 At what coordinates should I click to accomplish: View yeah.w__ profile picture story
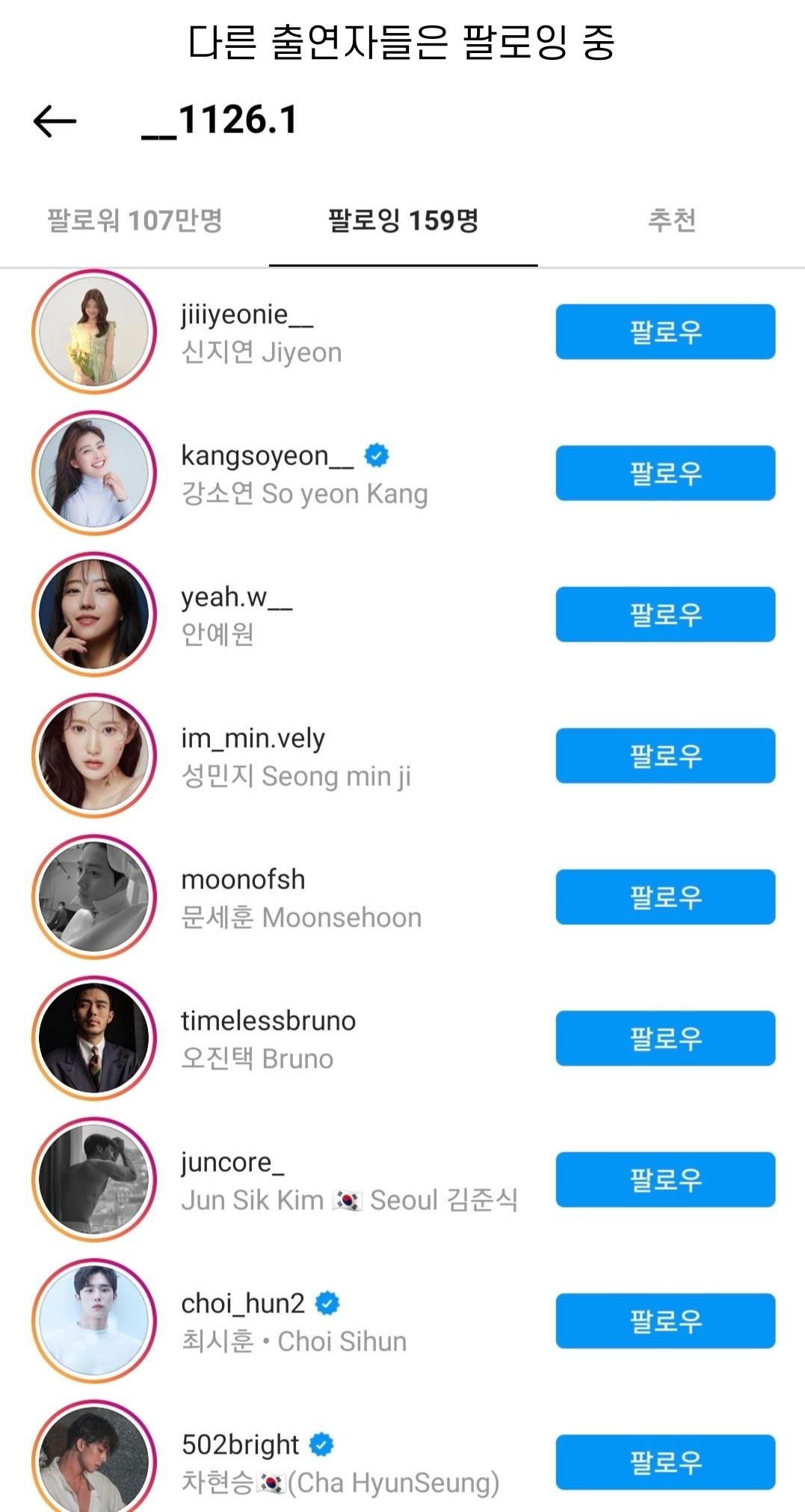pyautogui.click(x=94, y=614)
